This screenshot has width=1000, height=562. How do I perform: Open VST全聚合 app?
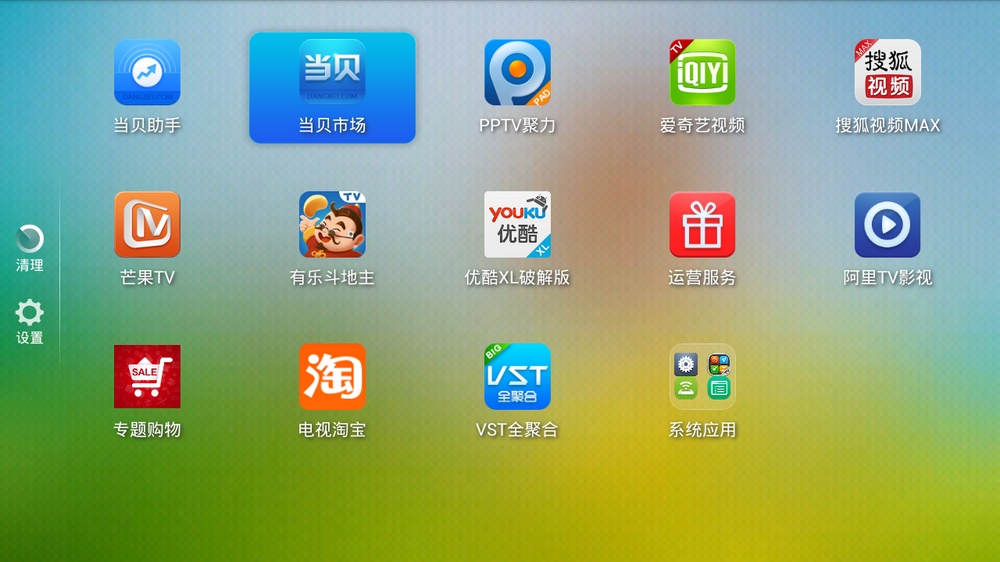pos(517,377)
